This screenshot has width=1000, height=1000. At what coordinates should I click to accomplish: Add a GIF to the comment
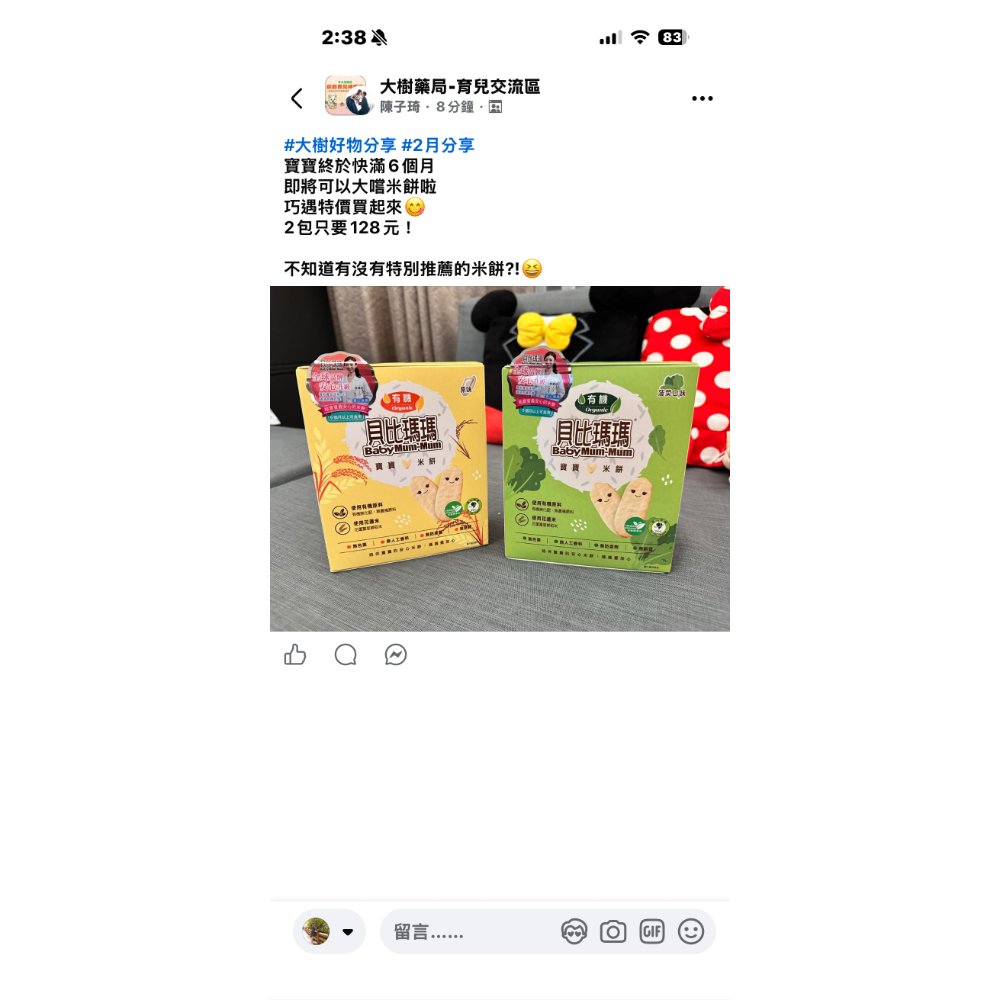coord(652,931)
